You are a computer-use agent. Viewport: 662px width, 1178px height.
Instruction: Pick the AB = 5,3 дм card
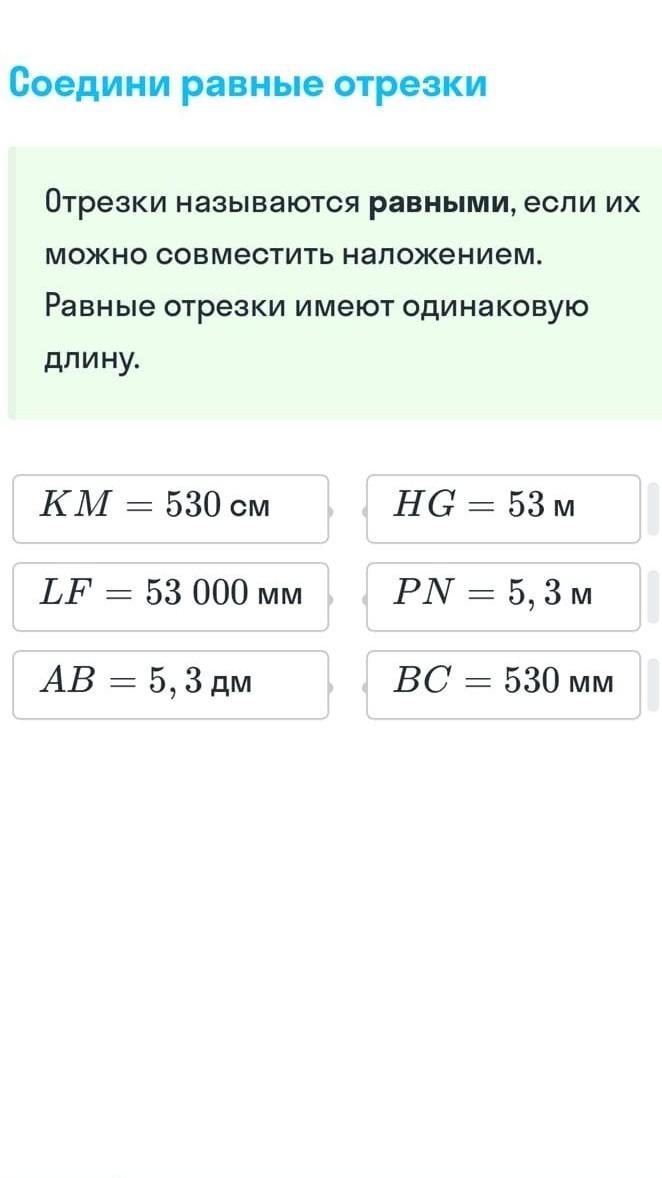(x=171, y=684)
